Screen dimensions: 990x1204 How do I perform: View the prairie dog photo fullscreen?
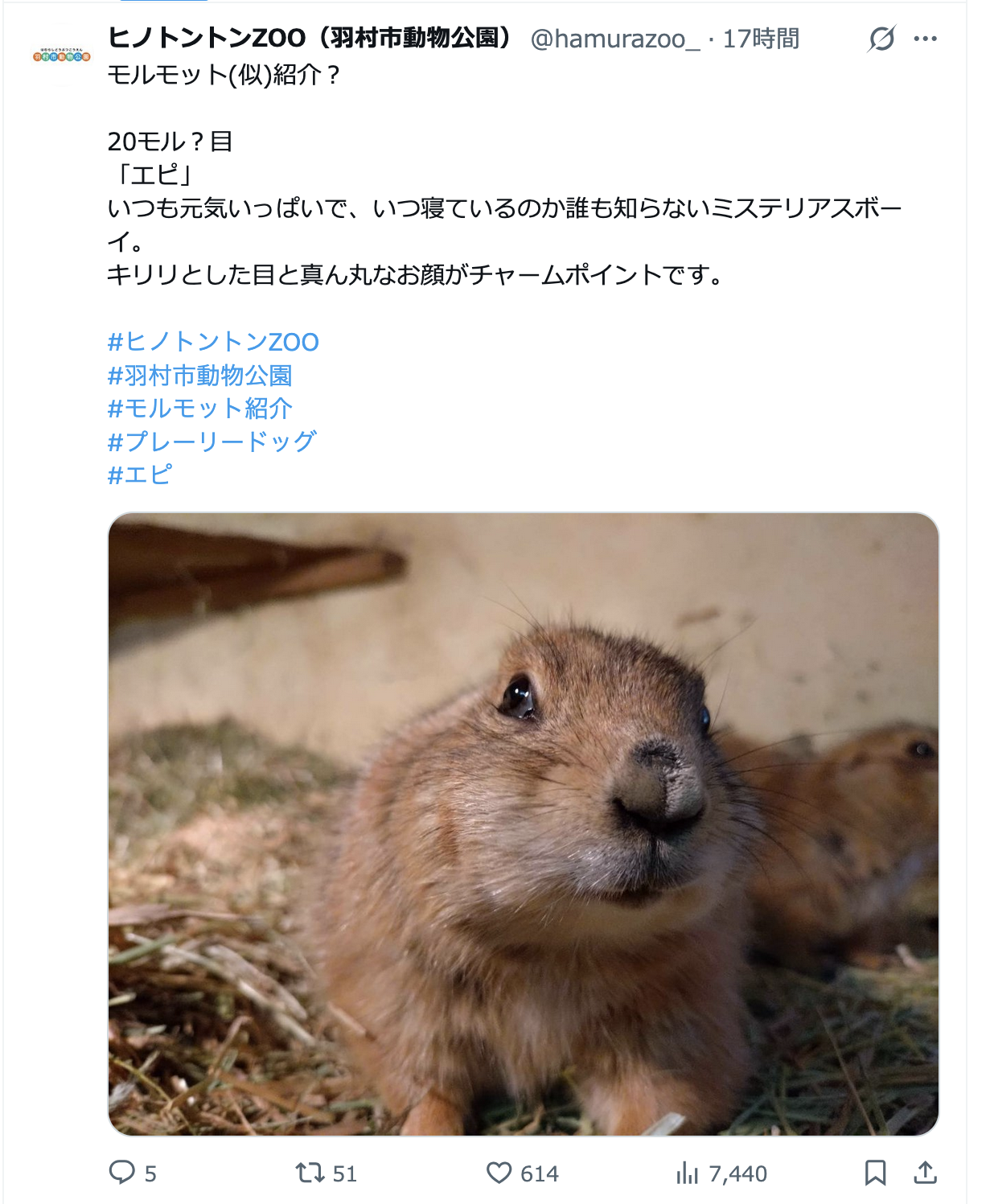[523, 824]
